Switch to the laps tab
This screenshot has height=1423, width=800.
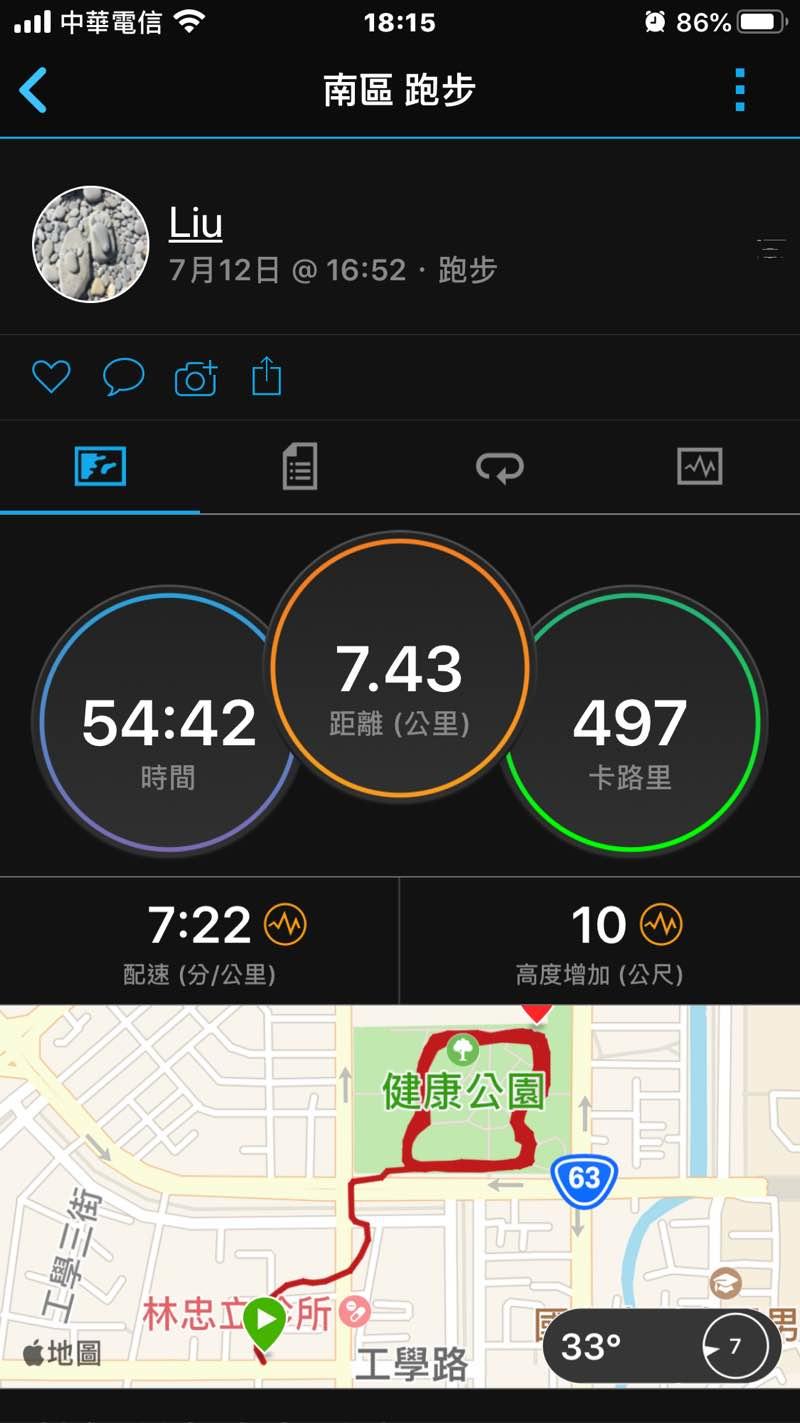(499, 466)
